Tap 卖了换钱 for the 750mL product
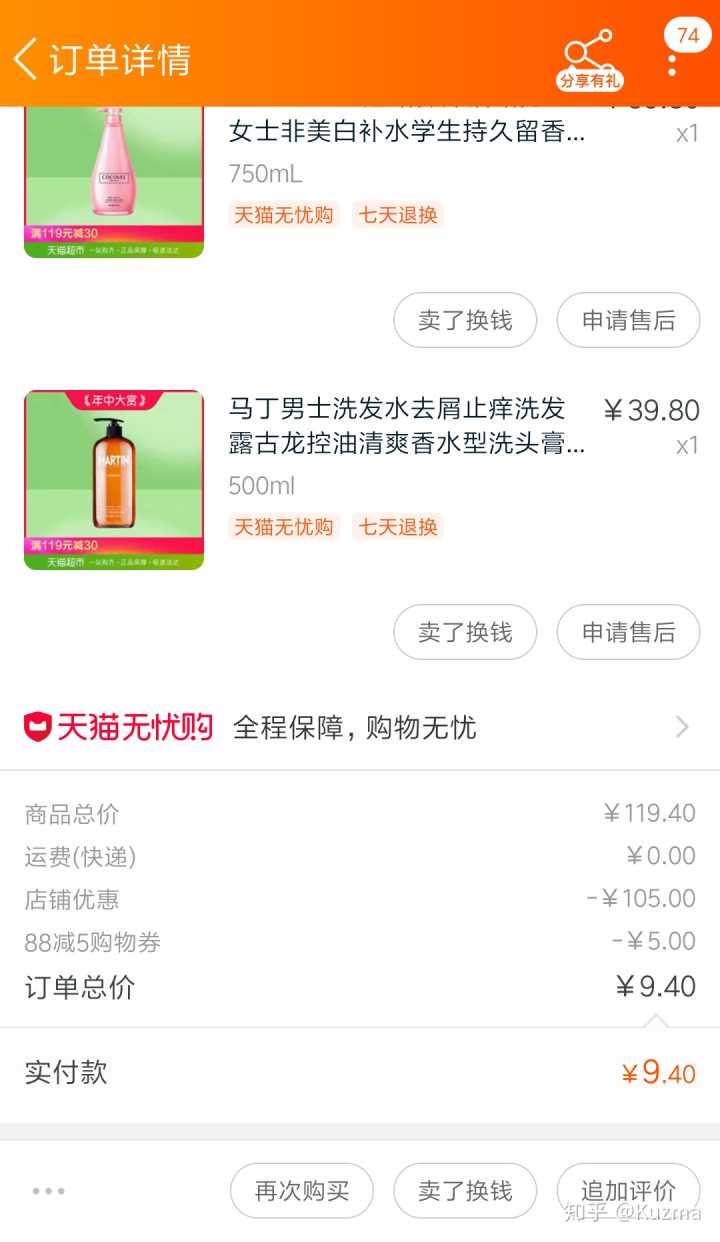 tap(465, 320)
